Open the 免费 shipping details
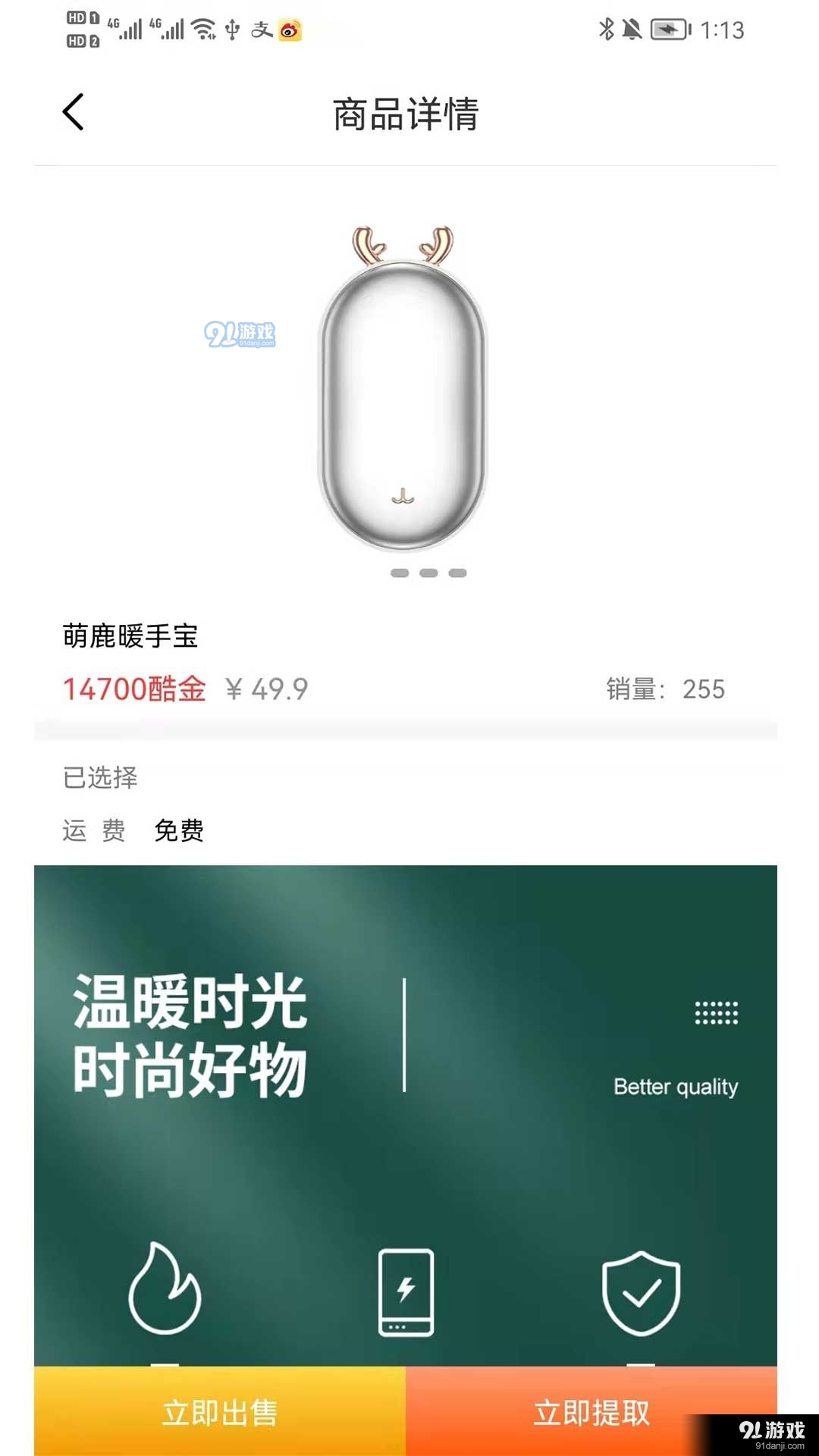The width and height of the screenshot is (819, 1456). pos(180,830)
